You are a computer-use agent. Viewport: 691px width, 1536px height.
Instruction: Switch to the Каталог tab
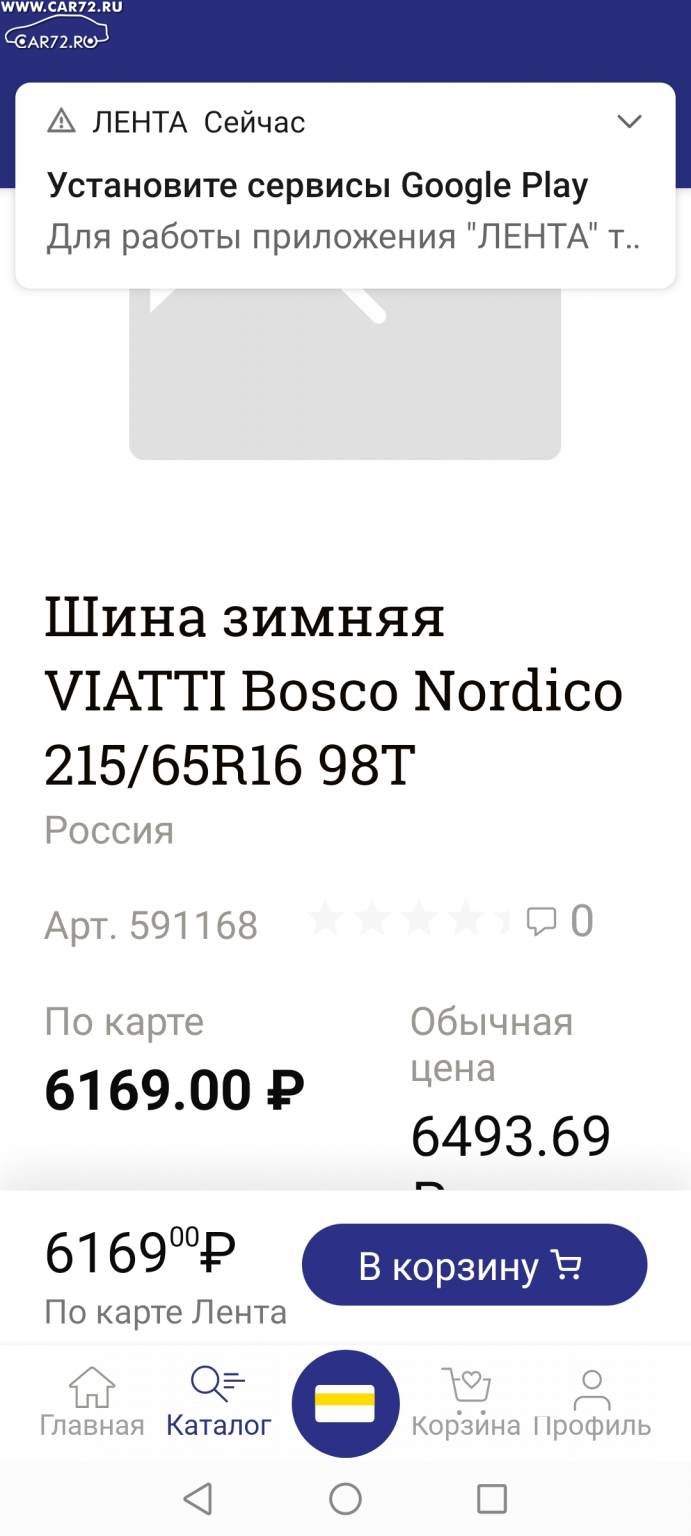218,1401
